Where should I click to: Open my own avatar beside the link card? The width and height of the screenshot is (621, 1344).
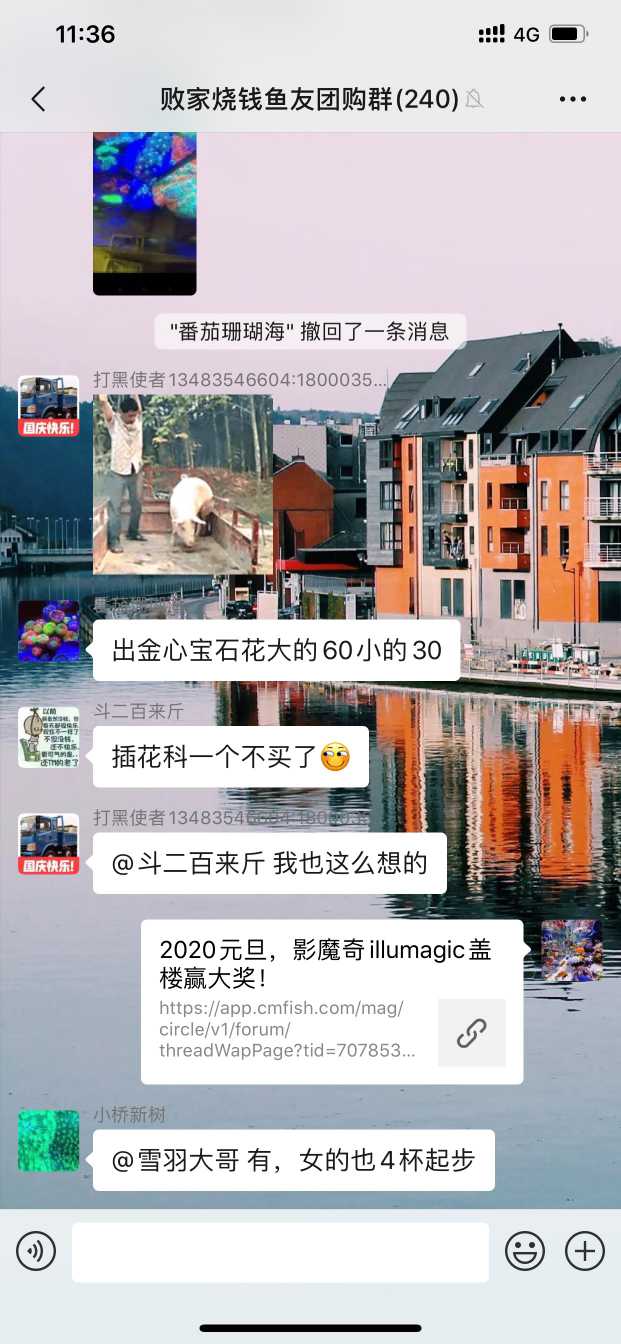point(572,950)
